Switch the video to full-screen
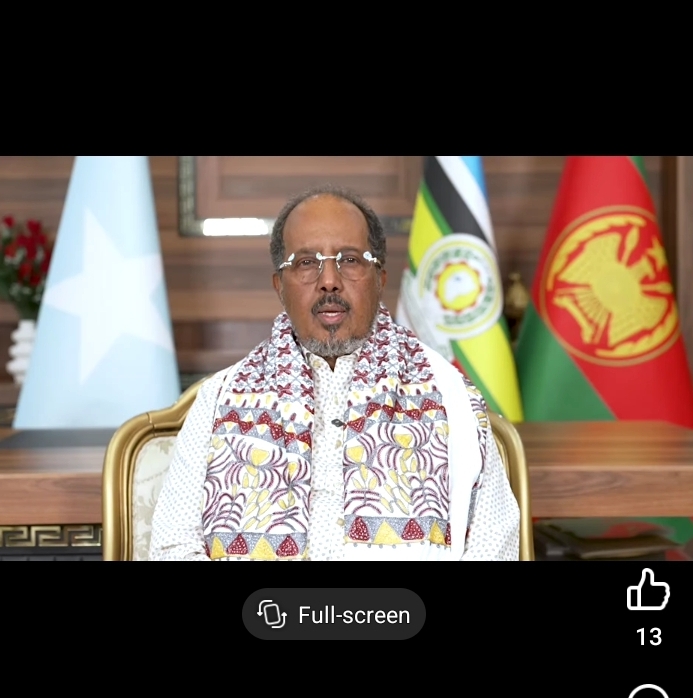693x698 pixels. pyautogui.click(x=334, y=614)
